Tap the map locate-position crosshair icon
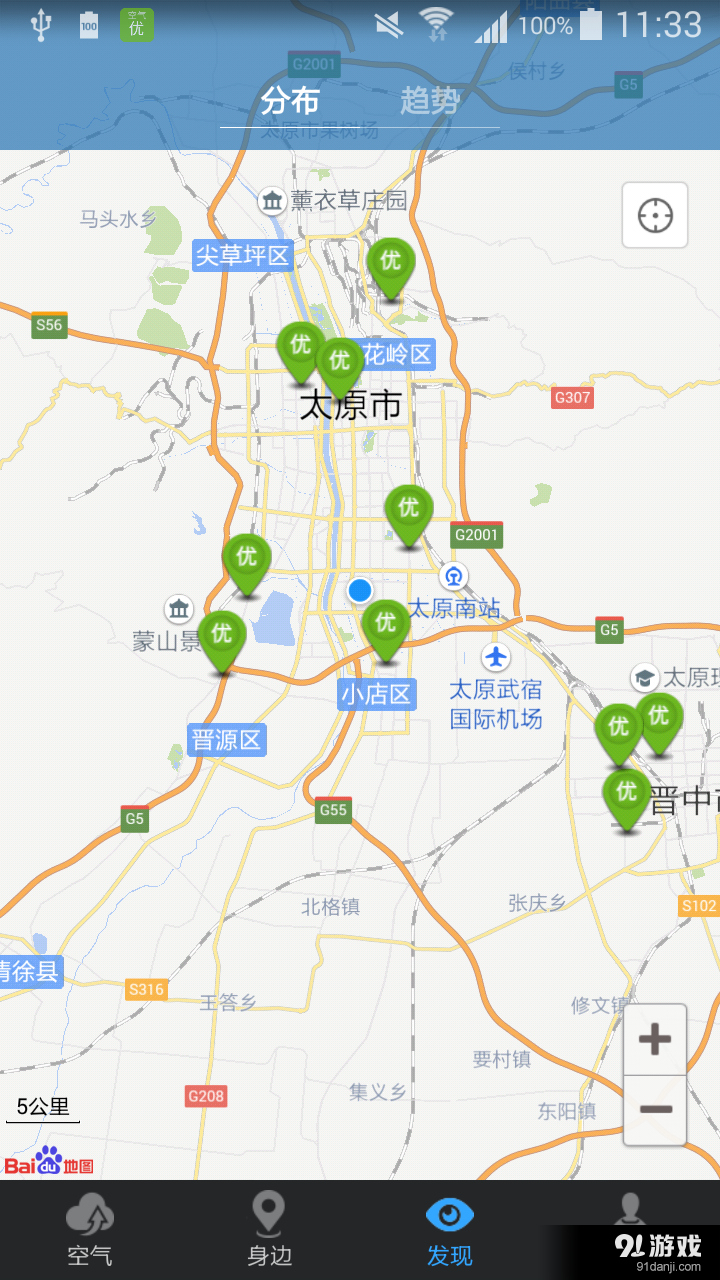The image size is (720, 1280). (x=654, y=215)
